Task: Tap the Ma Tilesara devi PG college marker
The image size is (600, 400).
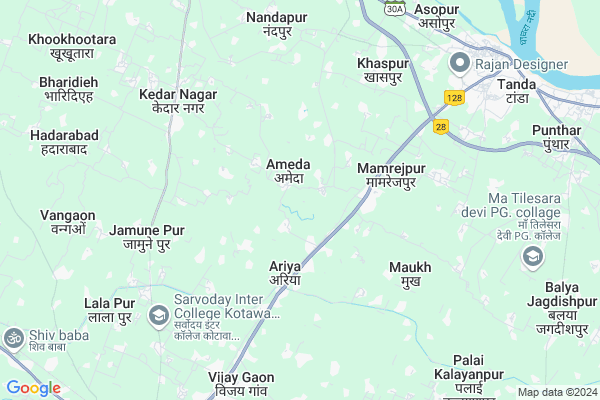Action: (x=532, y=258)
